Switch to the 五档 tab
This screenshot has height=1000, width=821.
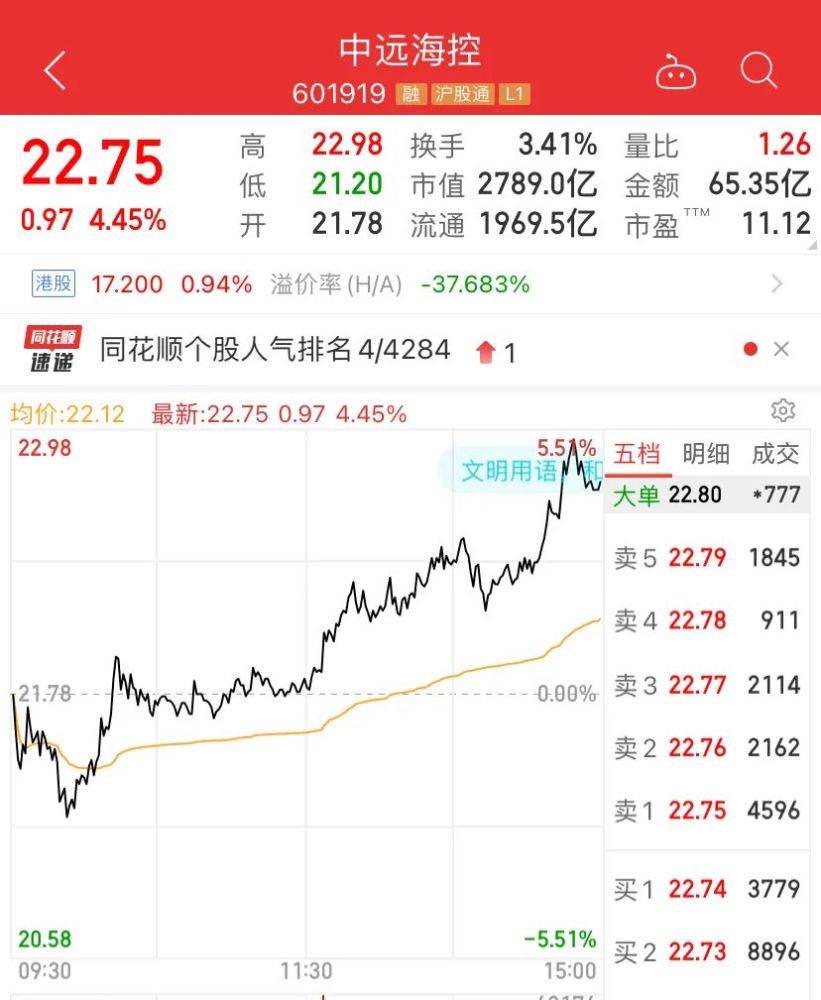[637, 454]
